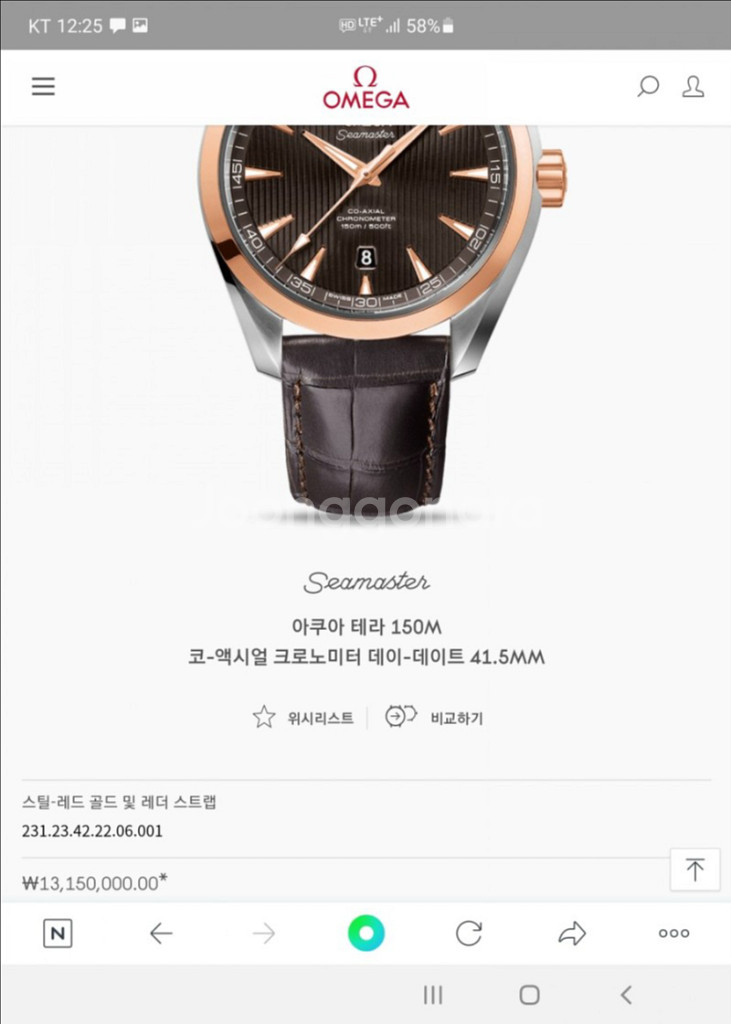Tap the OMEGA logo to go home
This screenshot has height=1024, width=731.
coord(366,87)
